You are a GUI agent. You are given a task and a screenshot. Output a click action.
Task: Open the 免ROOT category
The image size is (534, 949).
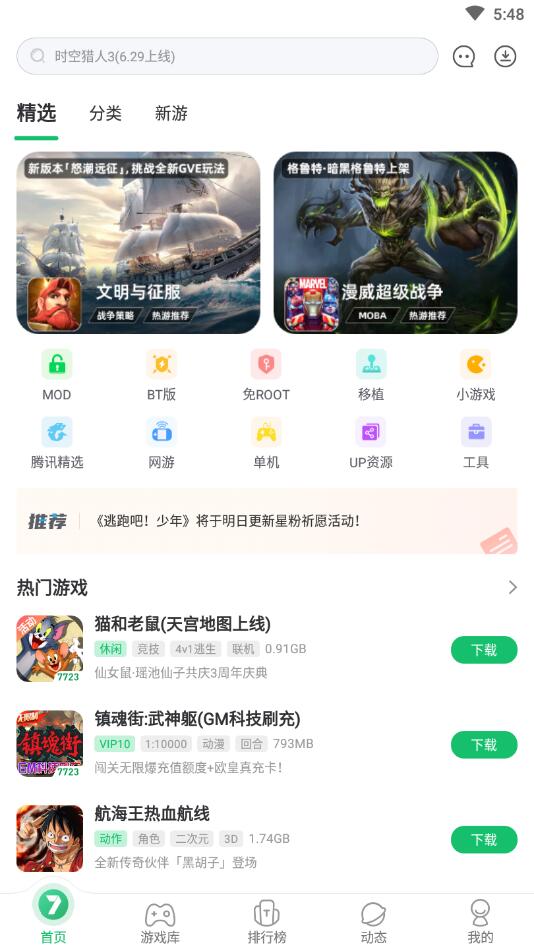click(266, 375)
